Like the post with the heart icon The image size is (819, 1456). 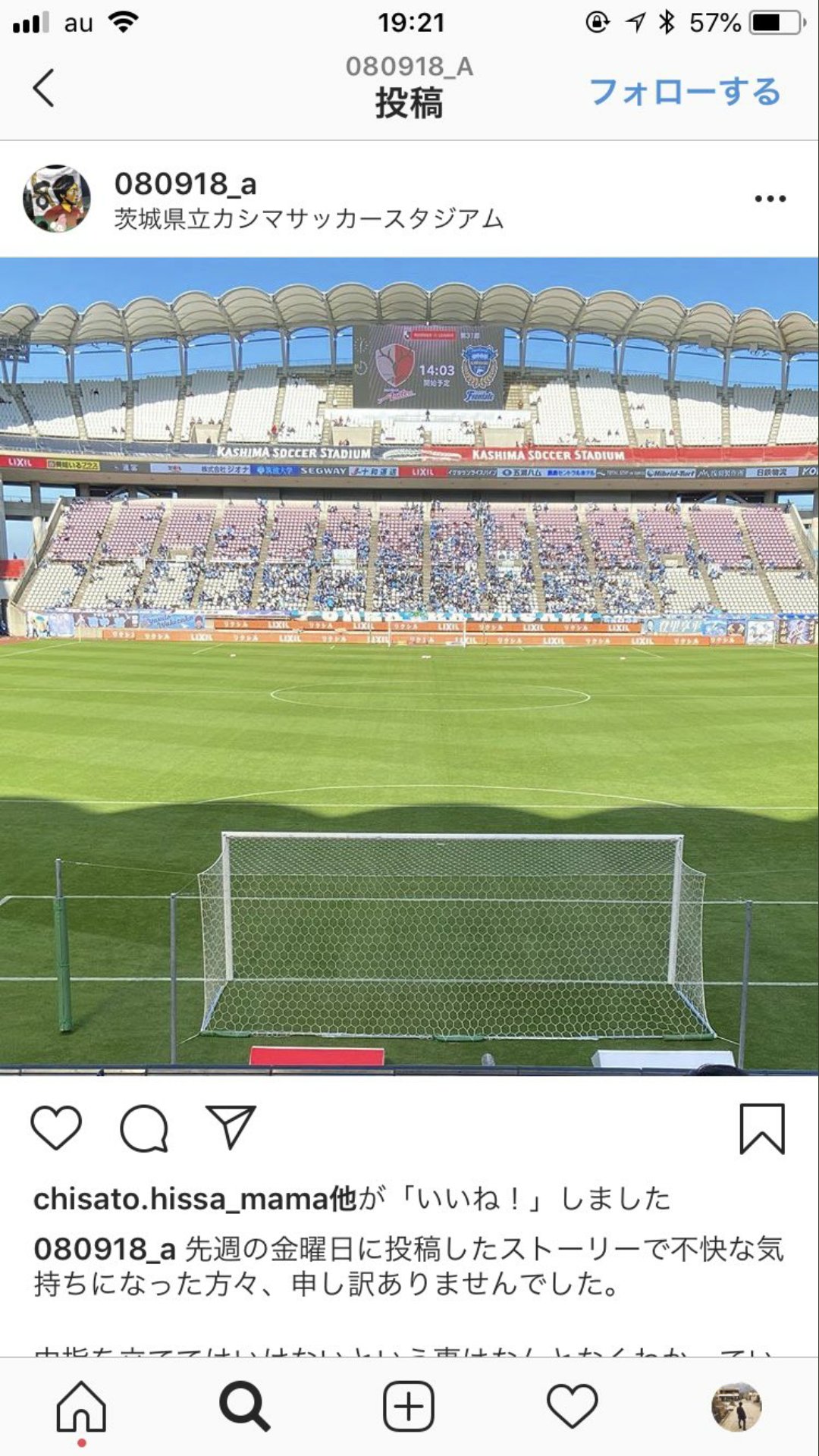(56, 1128)
